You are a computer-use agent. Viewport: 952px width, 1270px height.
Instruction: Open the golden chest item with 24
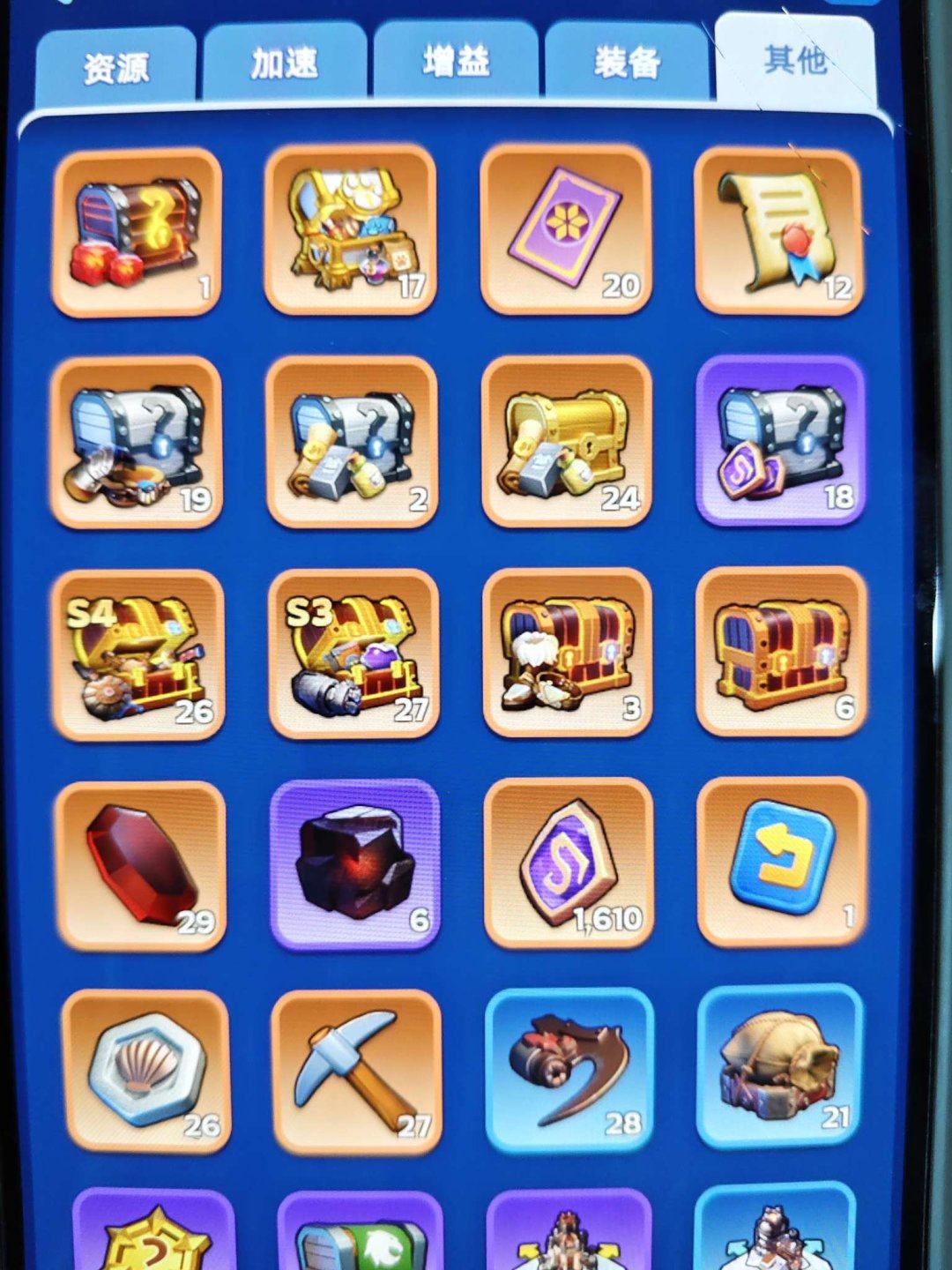click(x=567, y=442)
